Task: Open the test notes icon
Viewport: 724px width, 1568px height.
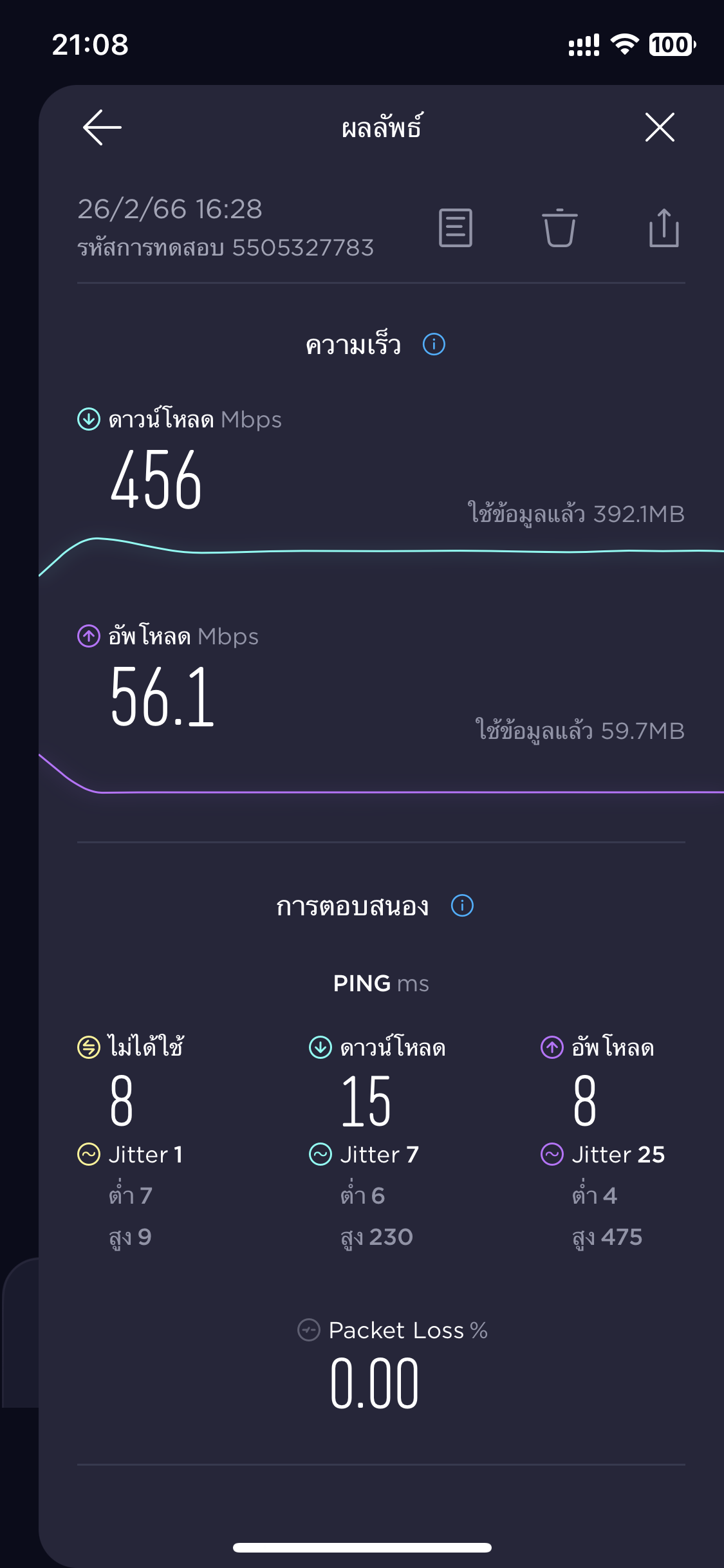Action: point(456,228)
